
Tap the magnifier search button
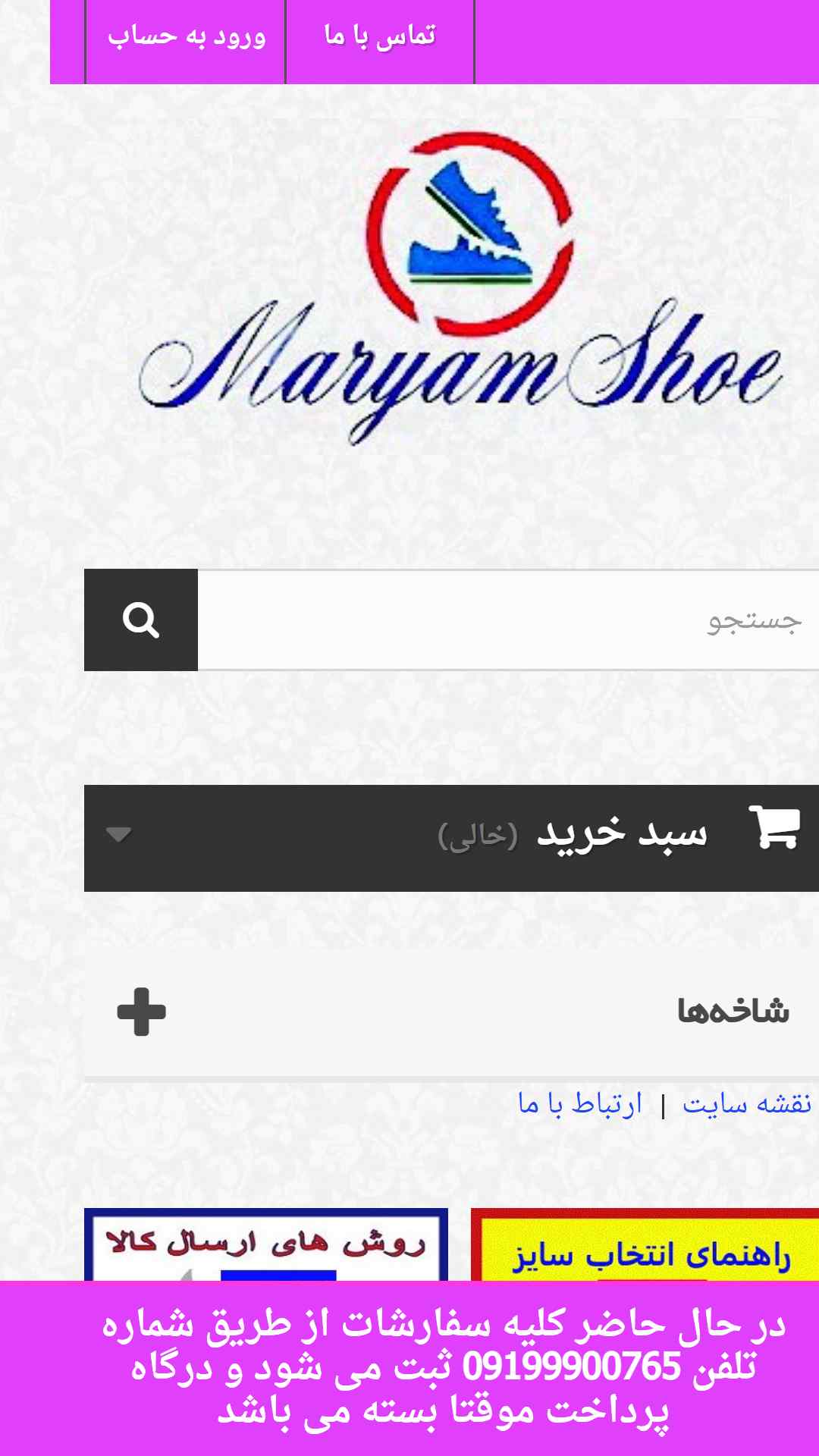[x=141, y=620]
